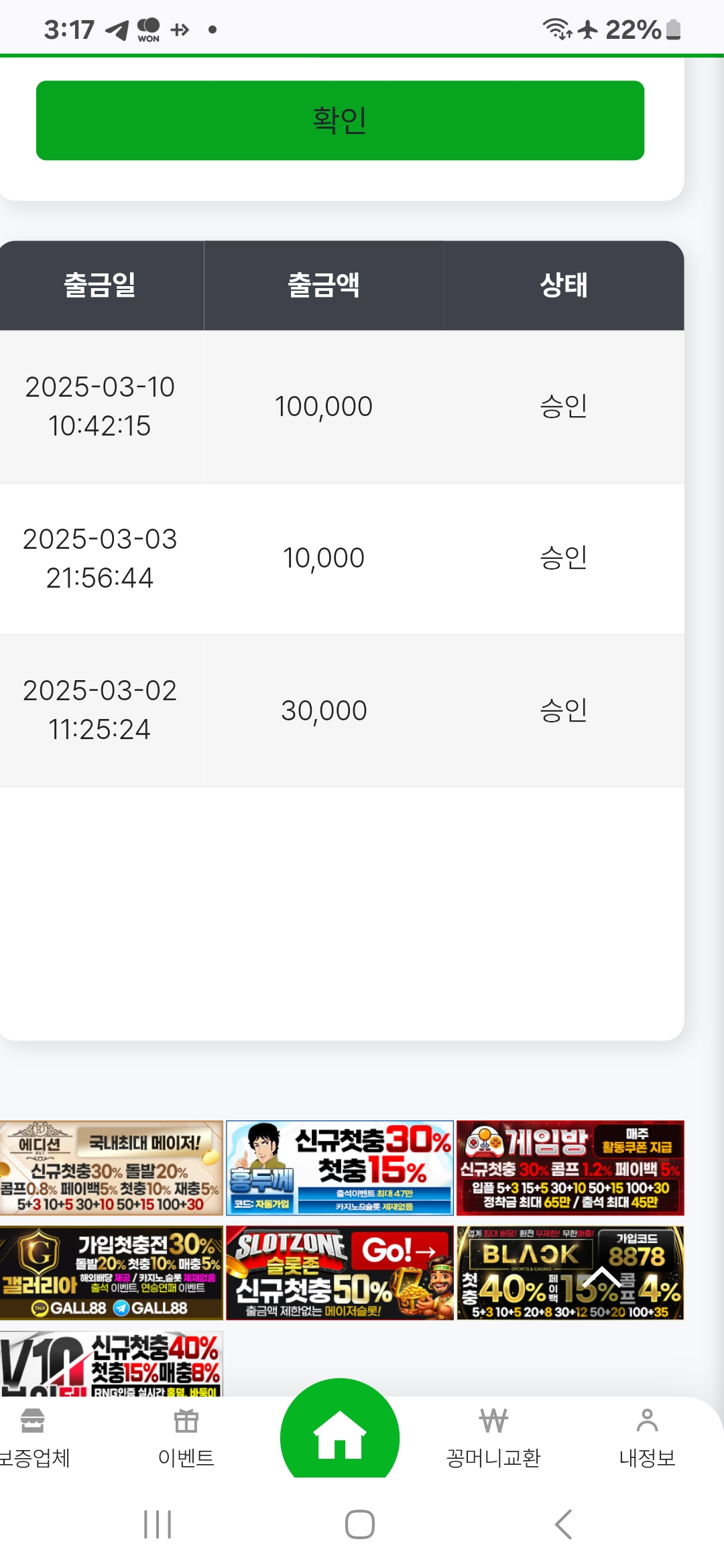Open the 에디션 ad banner
Viewport: 724px width, 1568px height.
point(111,1168)
